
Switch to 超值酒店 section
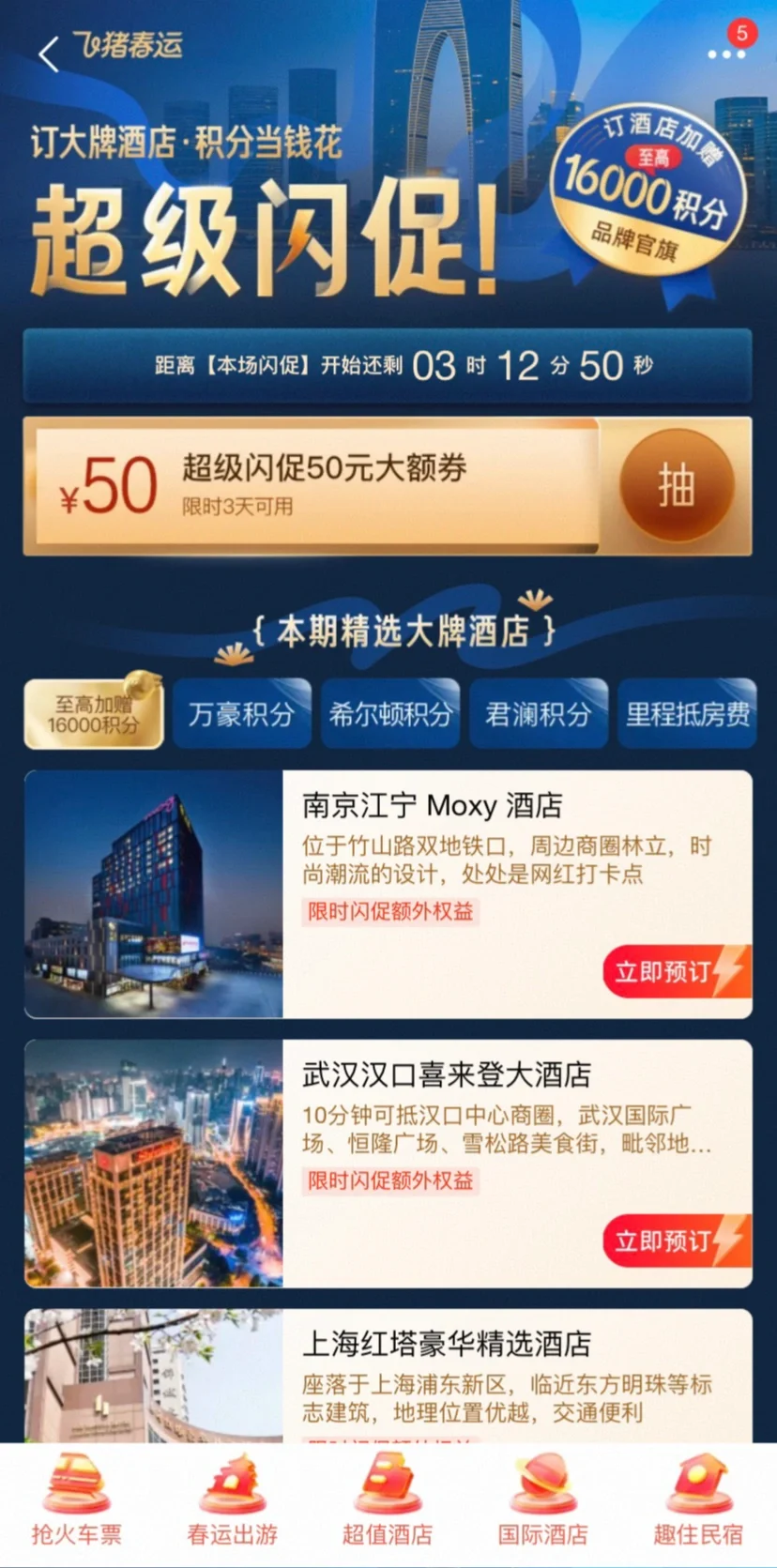point(388,1501)
